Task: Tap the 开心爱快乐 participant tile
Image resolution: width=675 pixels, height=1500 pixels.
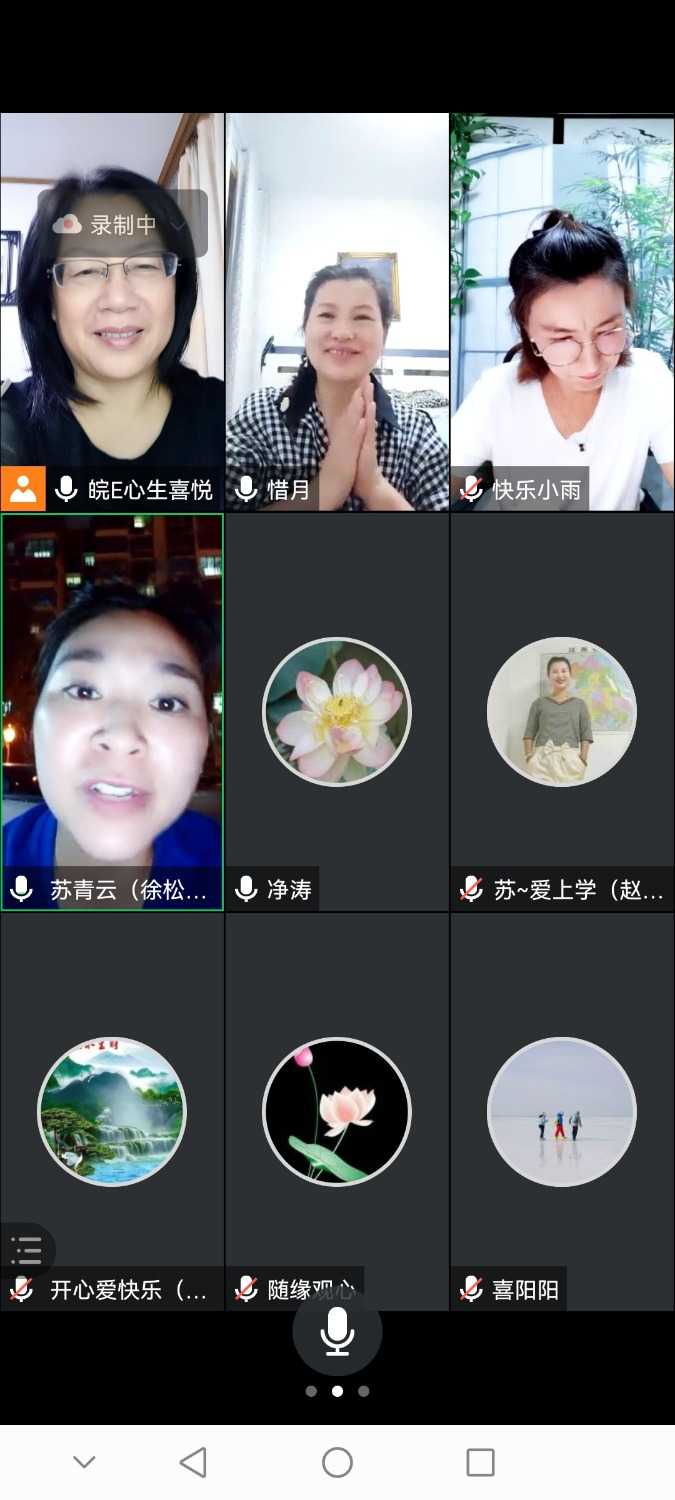Action: (x=112, y=1110)
